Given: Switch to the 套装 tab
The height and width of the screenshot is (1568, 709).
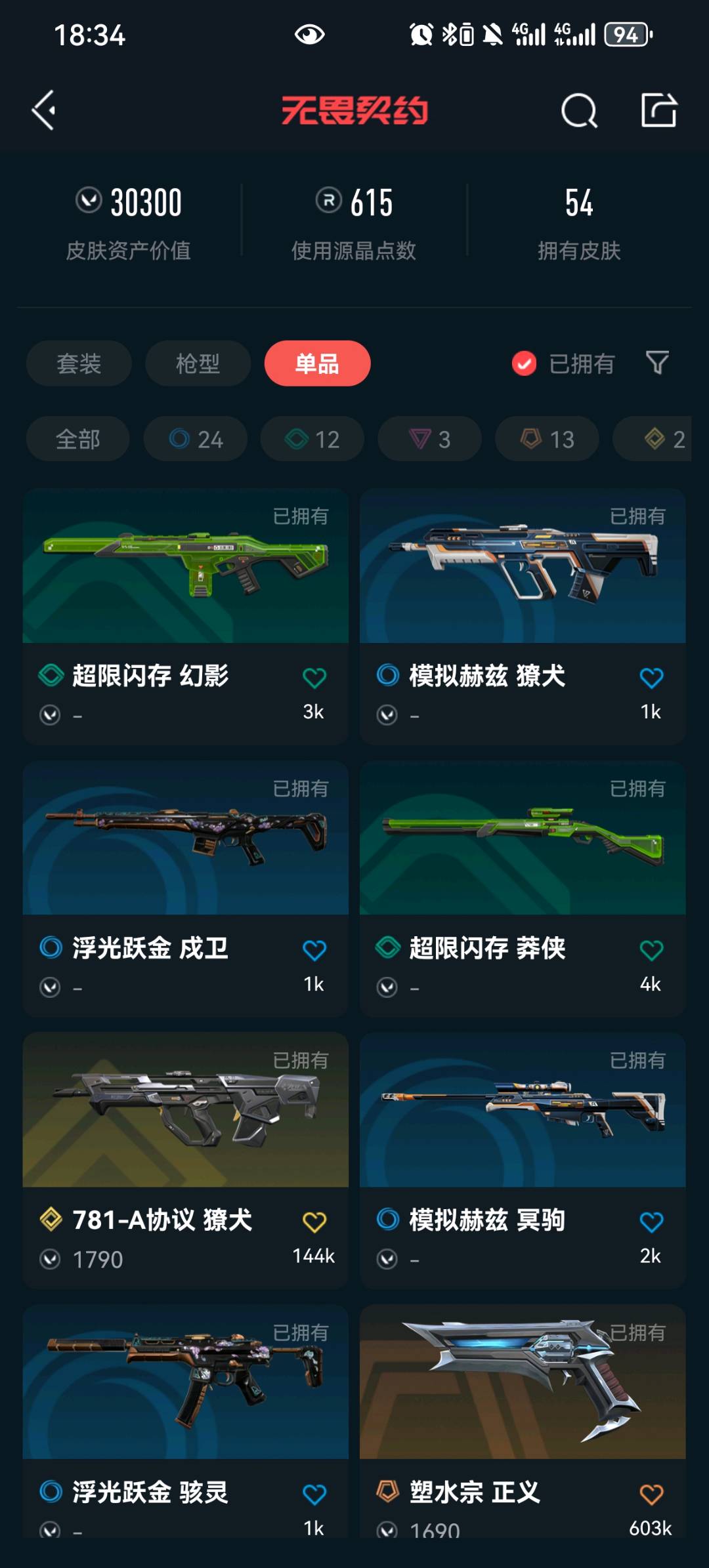Looking at the screenshot, I should pyautogui.click(x=79, y=363).
